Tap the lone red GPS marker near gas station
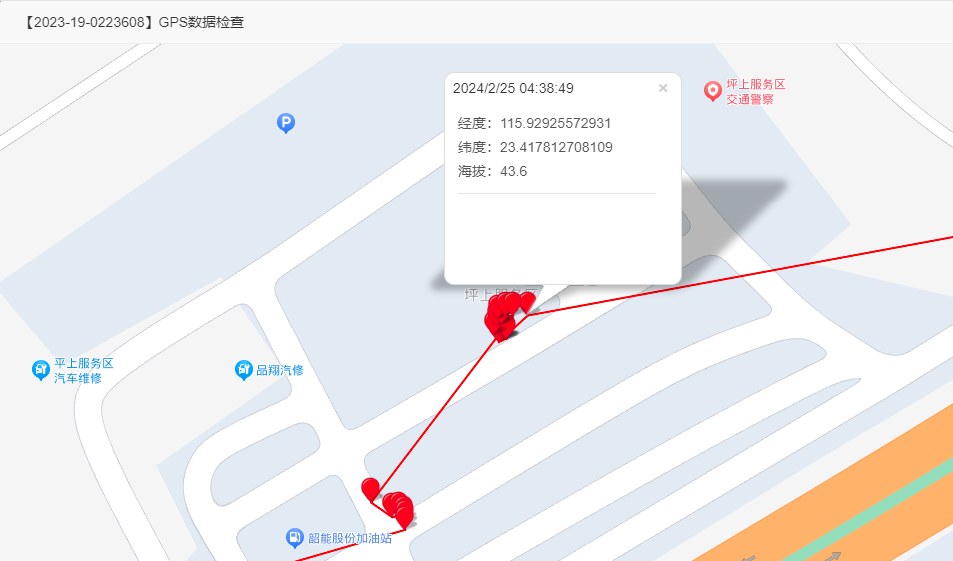The width and height of the screenshot is (953, 561). point(370,488)
